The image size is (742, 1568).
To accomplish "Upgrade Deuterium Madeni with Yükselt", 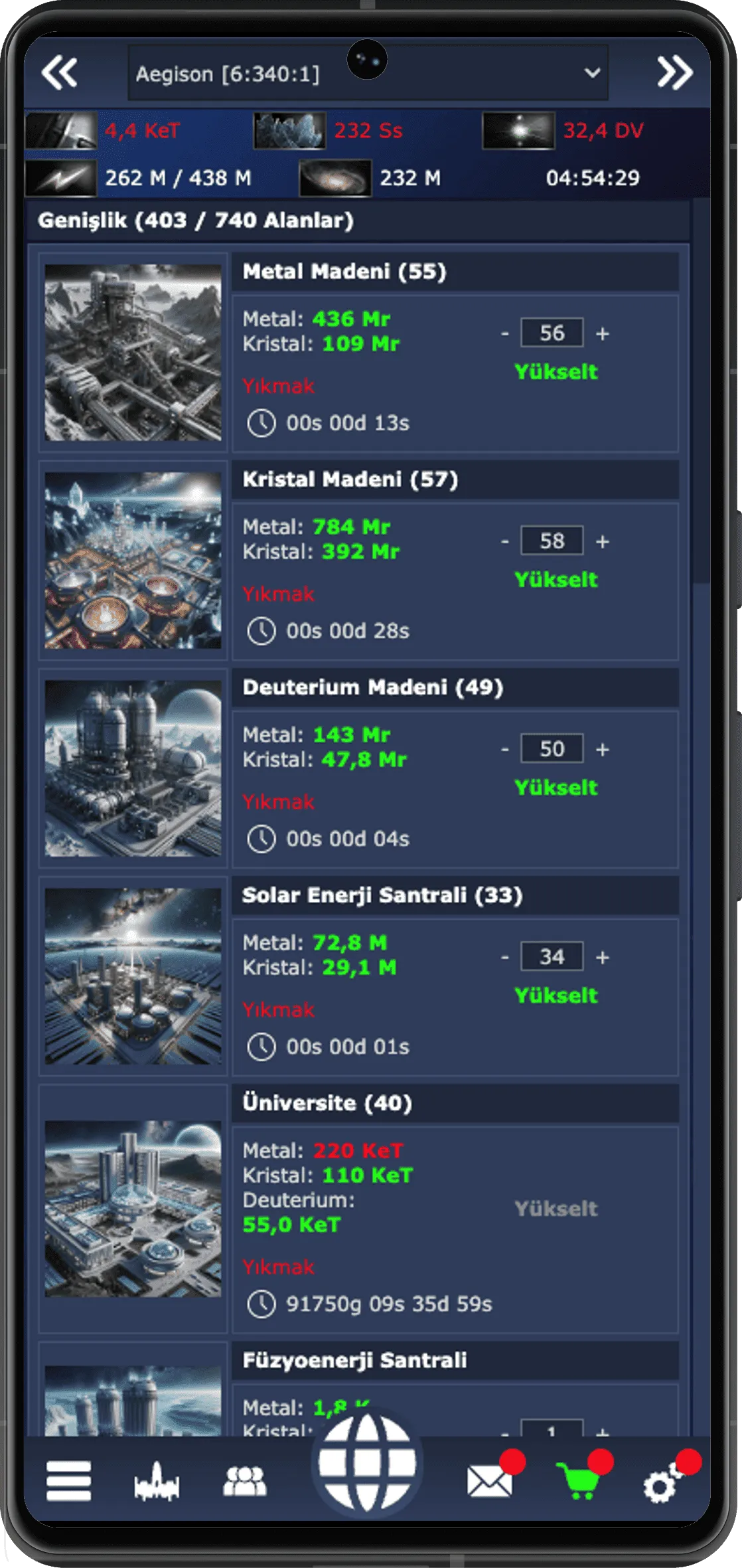I will [556, 787].
